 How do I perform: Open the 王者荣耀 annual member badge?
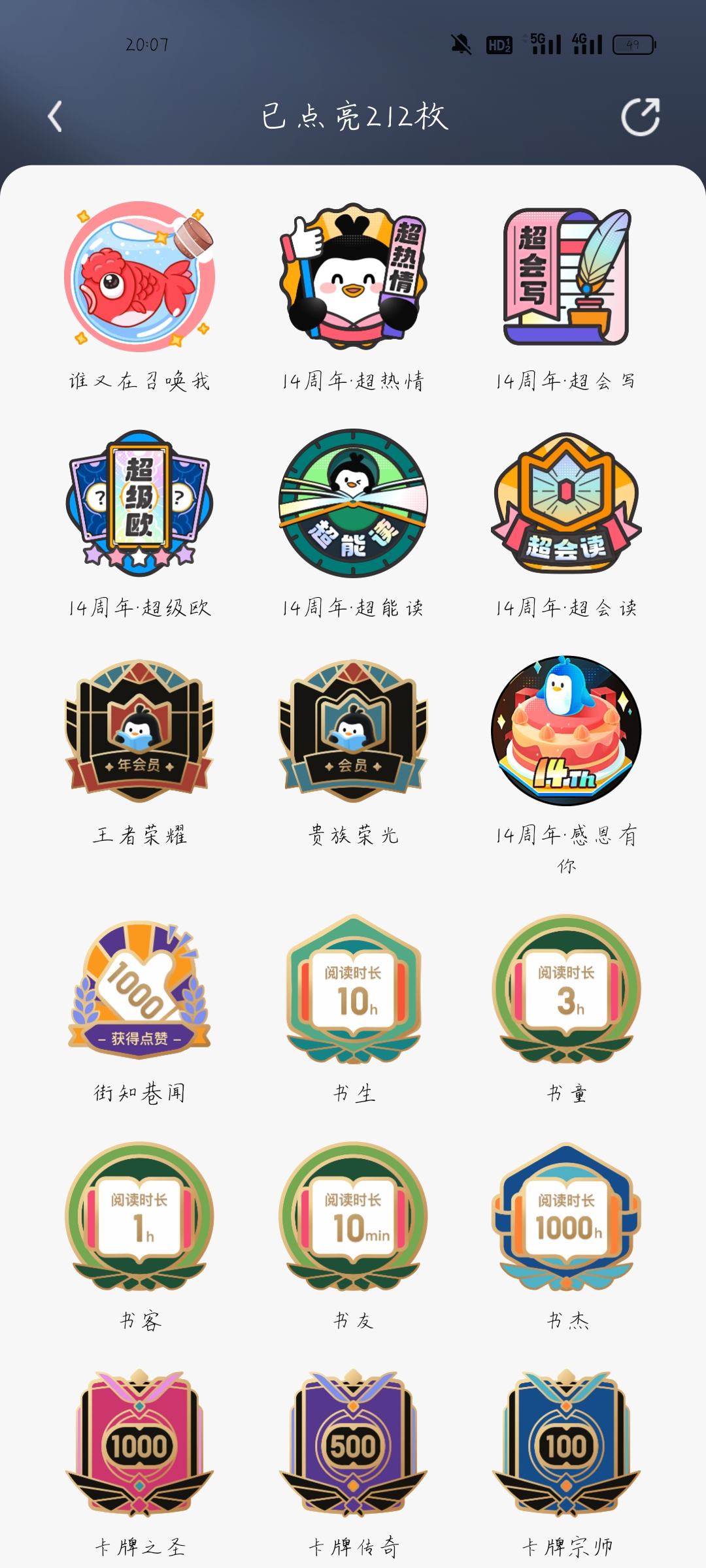pyautogui.click(x=139, y=730)
